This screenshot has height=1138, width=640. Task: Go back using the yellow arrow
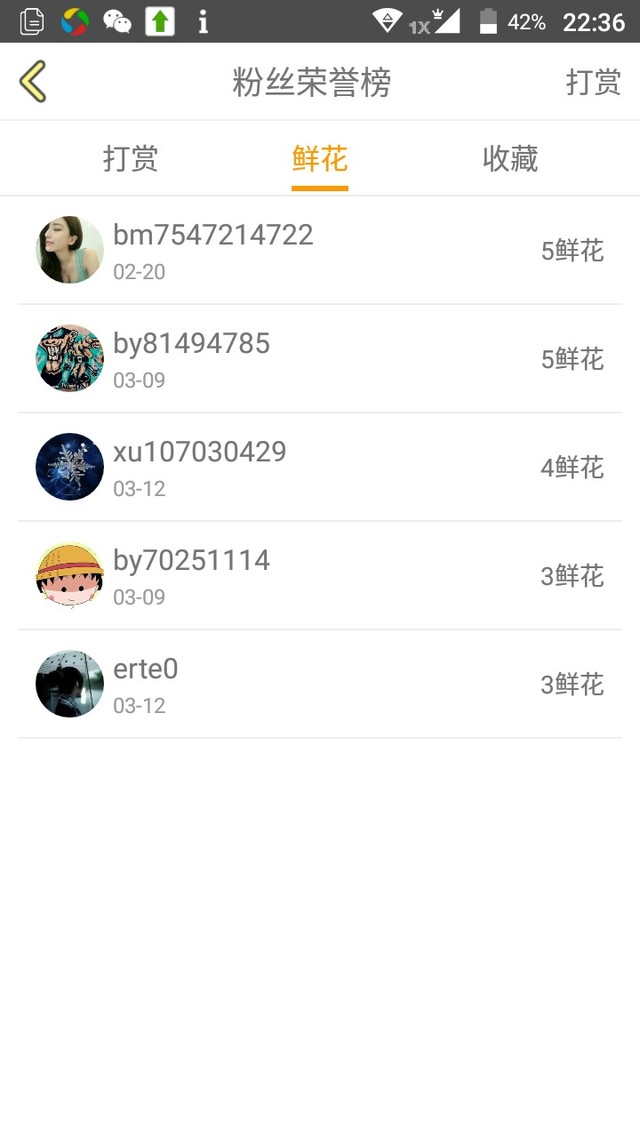(x=33, y=82)
